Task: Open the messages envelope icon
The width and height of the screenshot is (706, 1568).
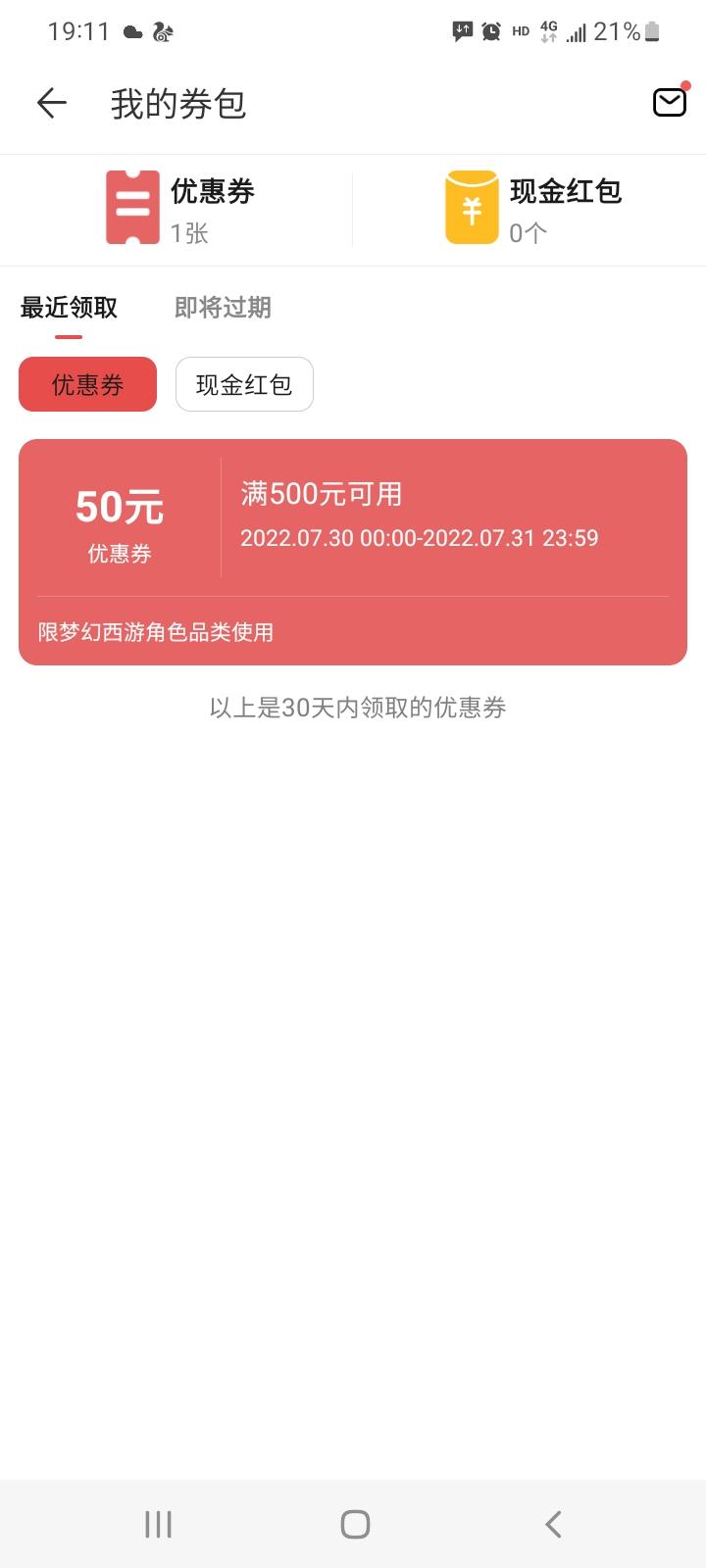Action: 670,102
